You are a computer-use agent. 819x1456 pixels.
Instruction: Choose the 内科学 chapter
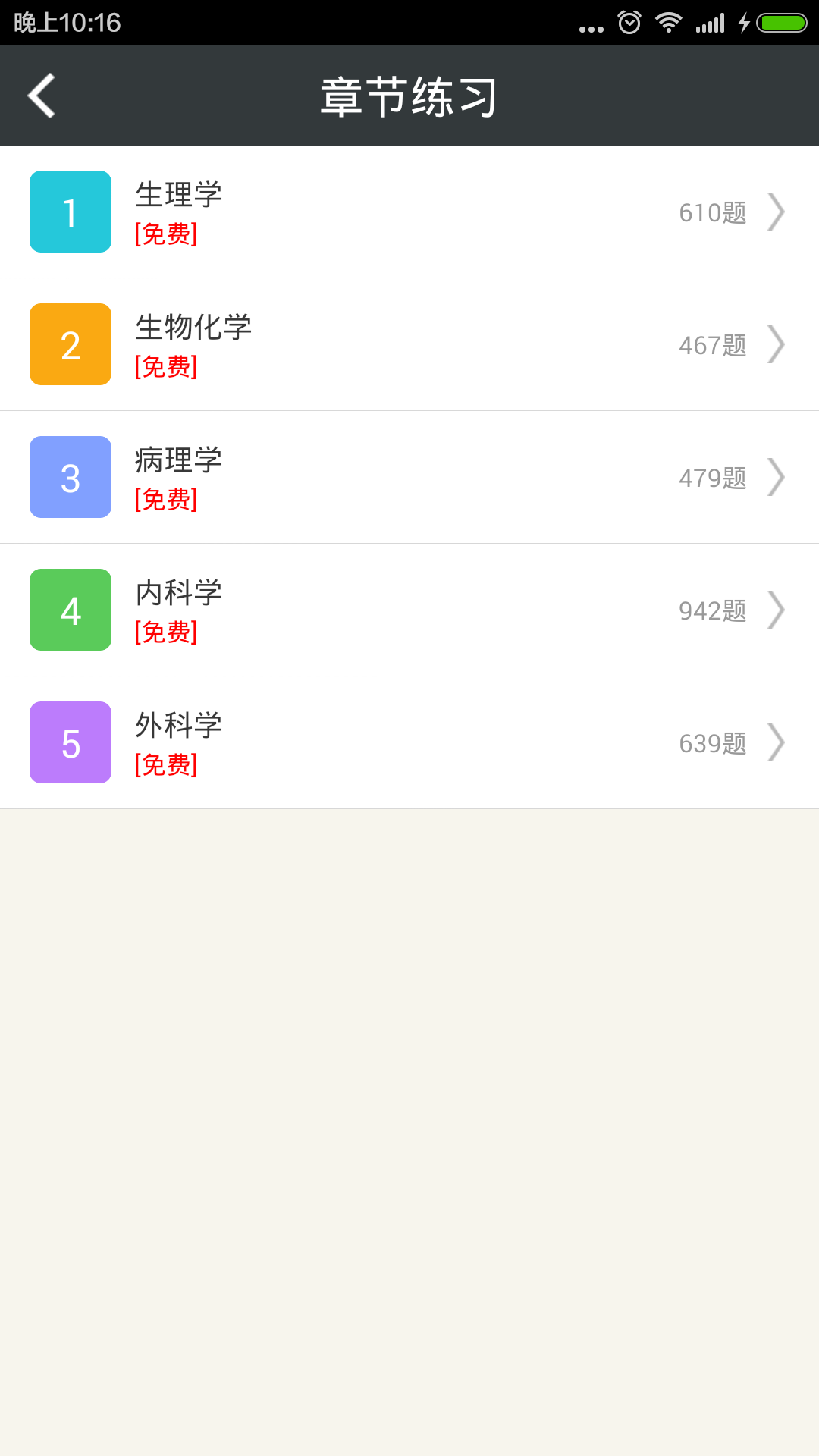click(x=409, y=610)
